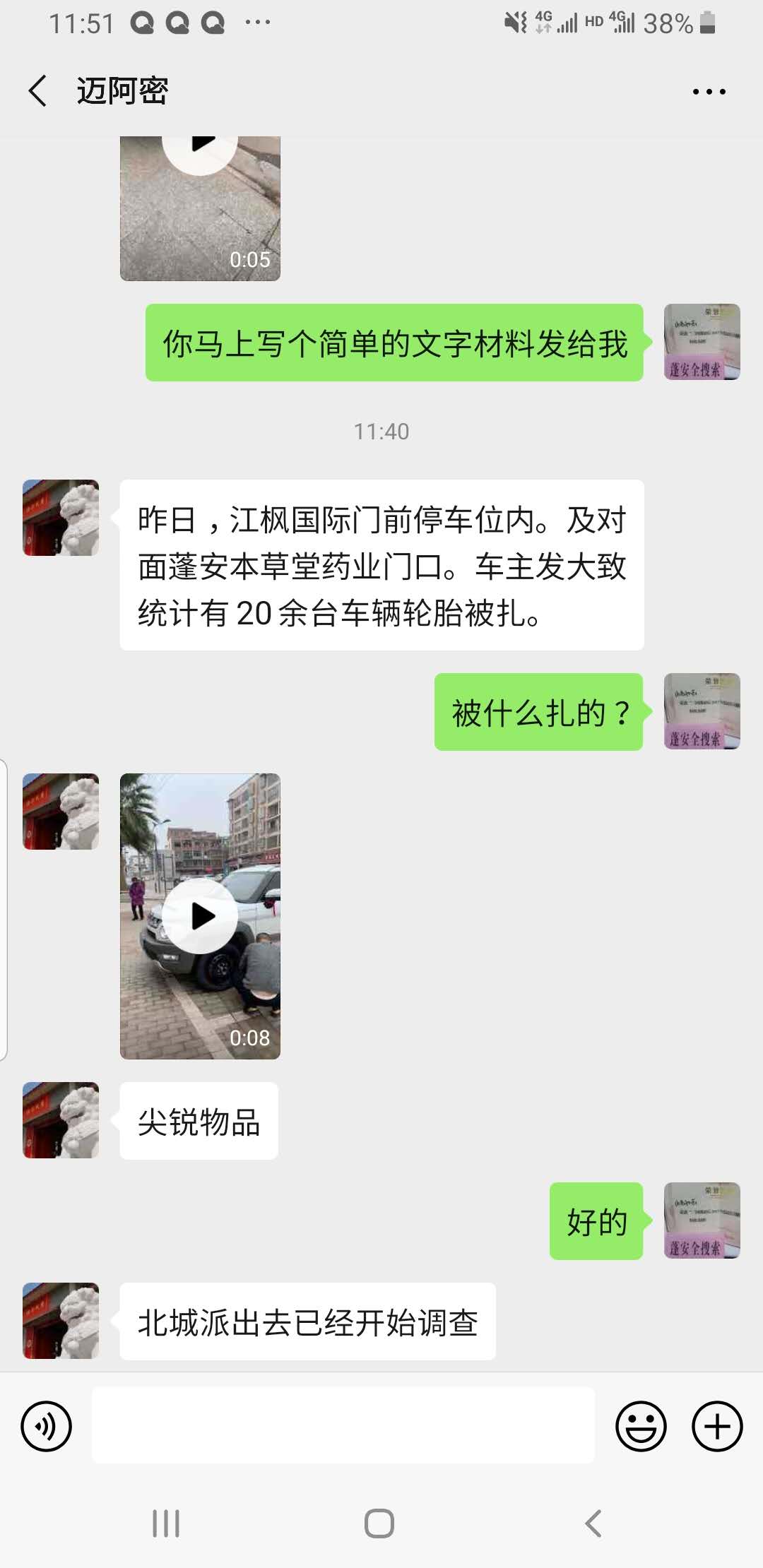The image size is (763, 1568).
Task: Tap the system home button
Action: 379,1523
